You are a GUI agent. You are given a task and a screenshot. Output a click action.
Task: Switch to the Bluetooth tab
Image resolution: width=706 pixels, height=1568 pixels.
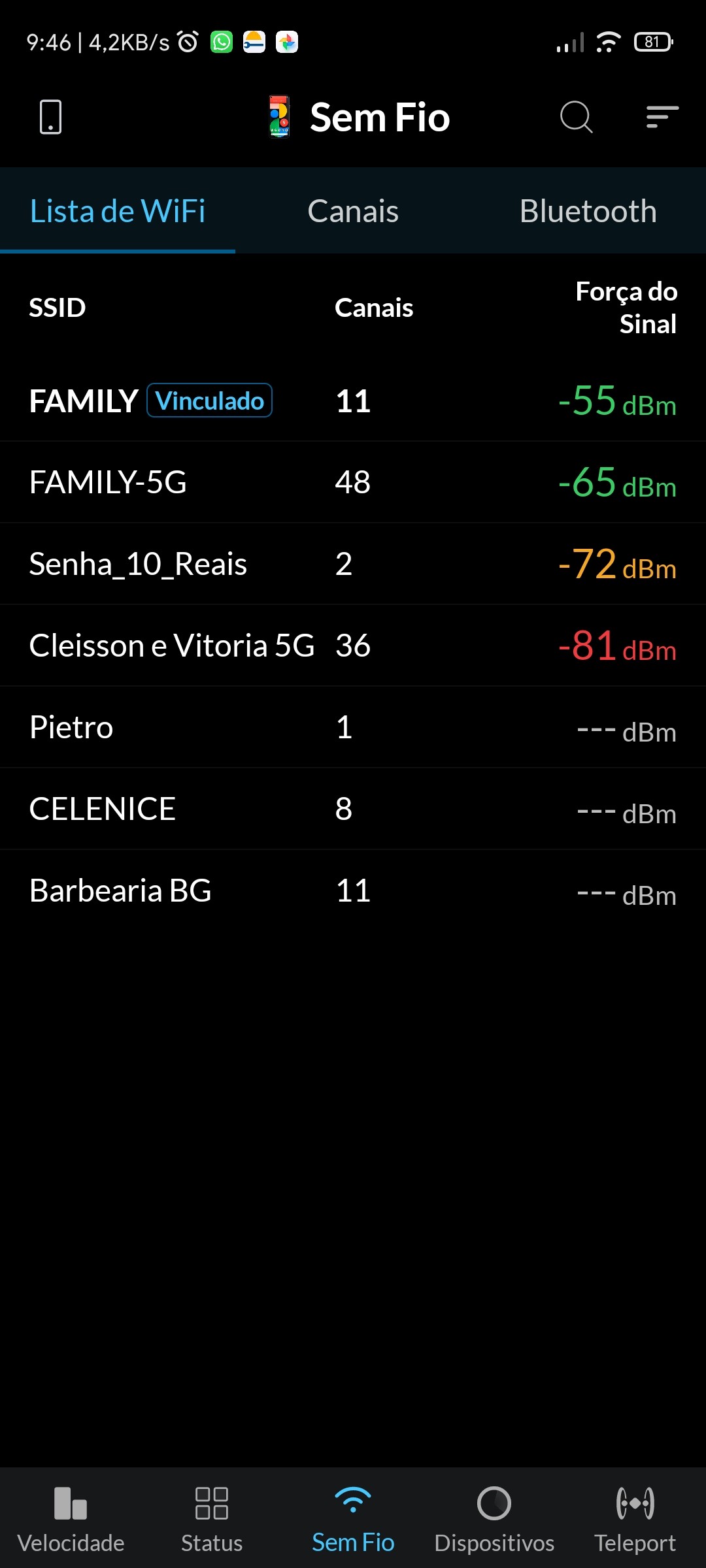588,211
